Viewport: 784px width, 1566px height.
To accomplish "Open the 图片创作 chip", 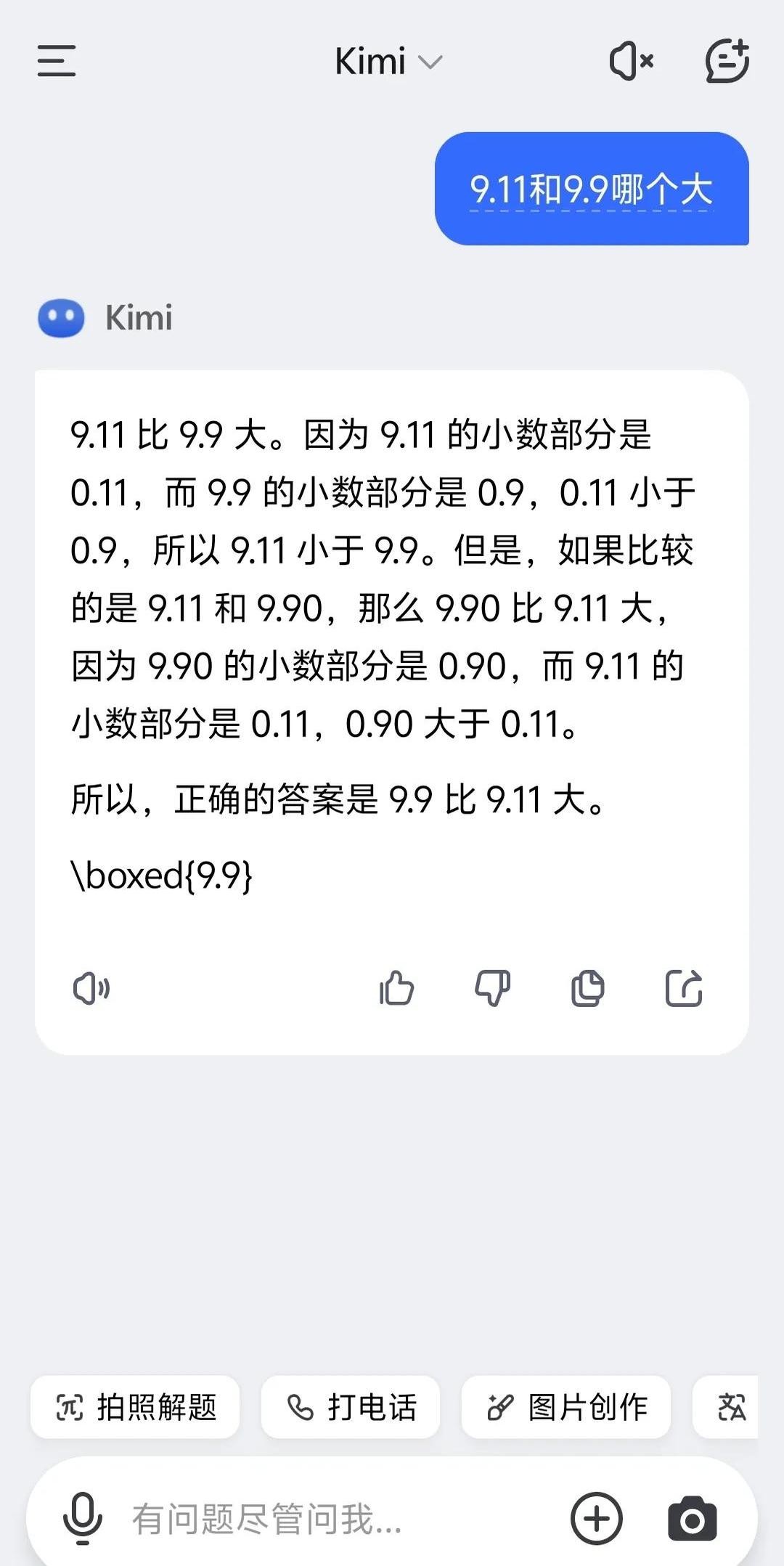I will coord(566,1407).
